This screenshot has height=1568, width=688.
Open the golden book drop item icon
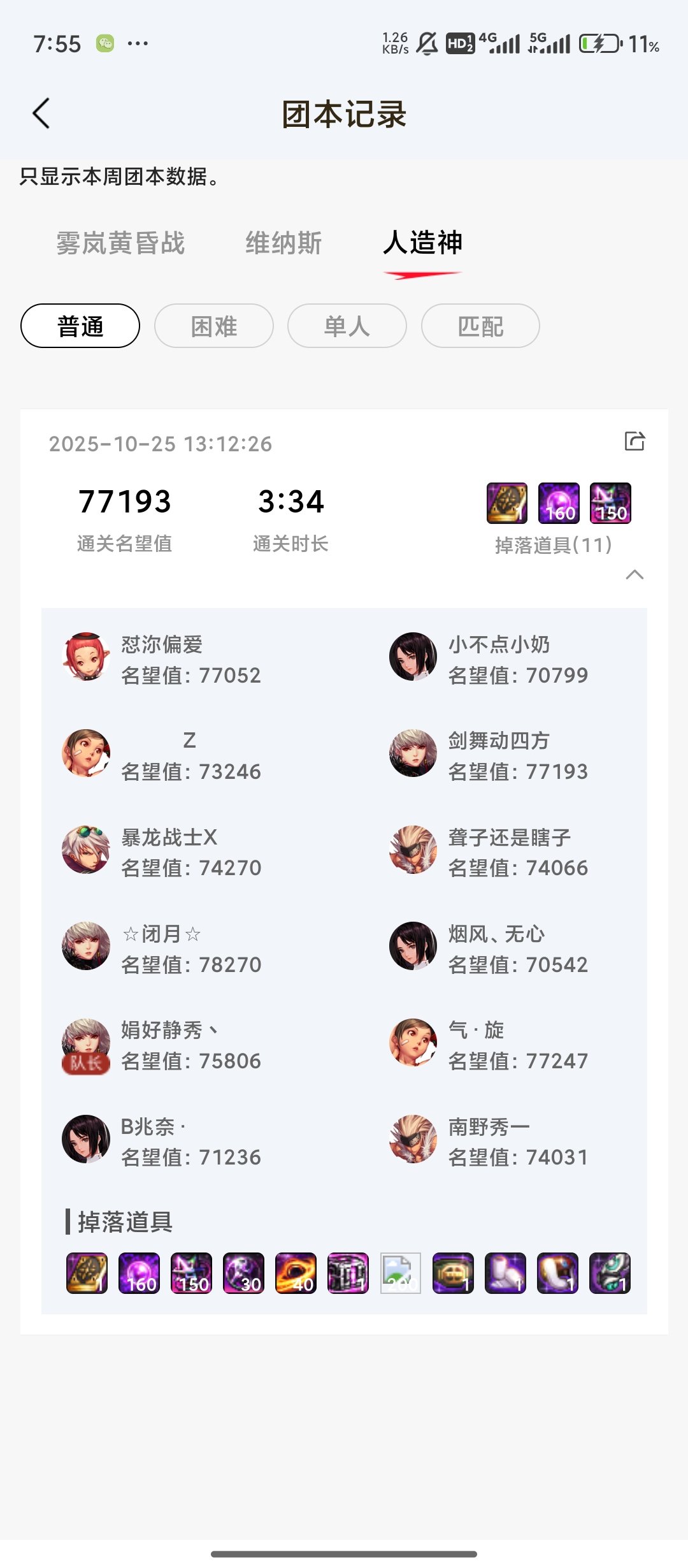click(x=86, y=1273)
